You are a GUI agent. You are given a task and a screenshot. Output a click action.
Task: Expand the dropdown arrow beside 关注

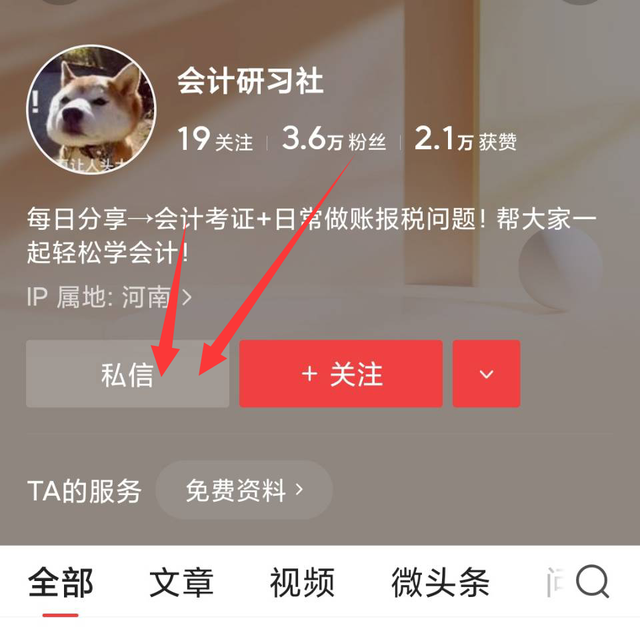coord(486,374)
